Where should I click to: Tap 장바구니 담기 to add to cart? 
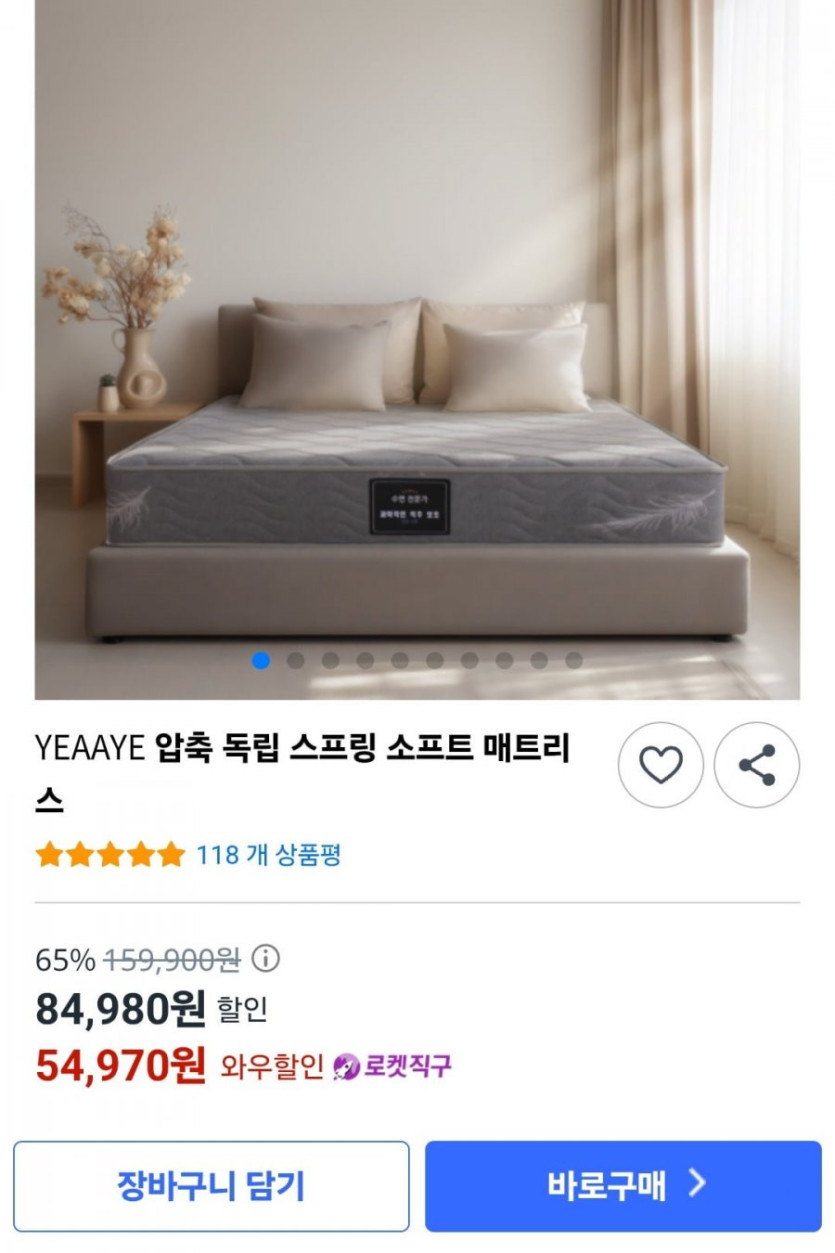211,1186
